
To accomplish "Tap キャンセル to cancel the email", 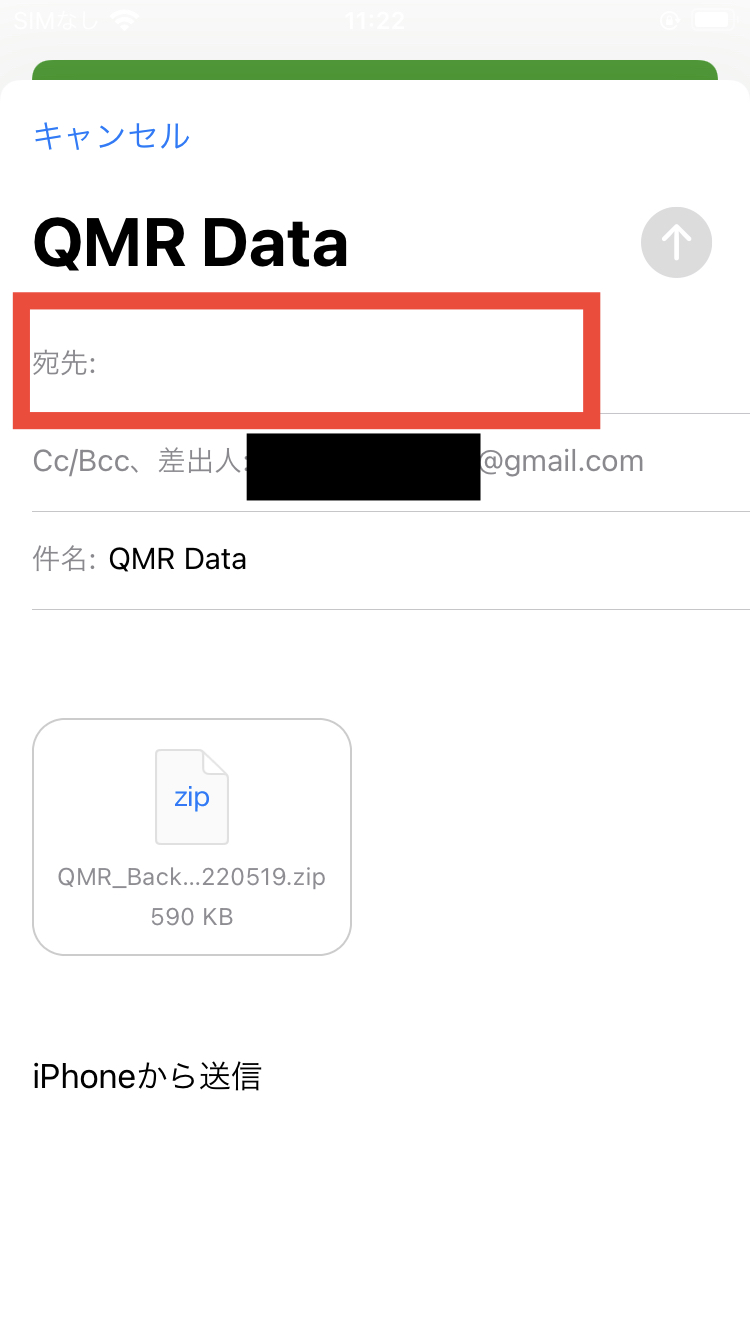I will click(111, 135).
